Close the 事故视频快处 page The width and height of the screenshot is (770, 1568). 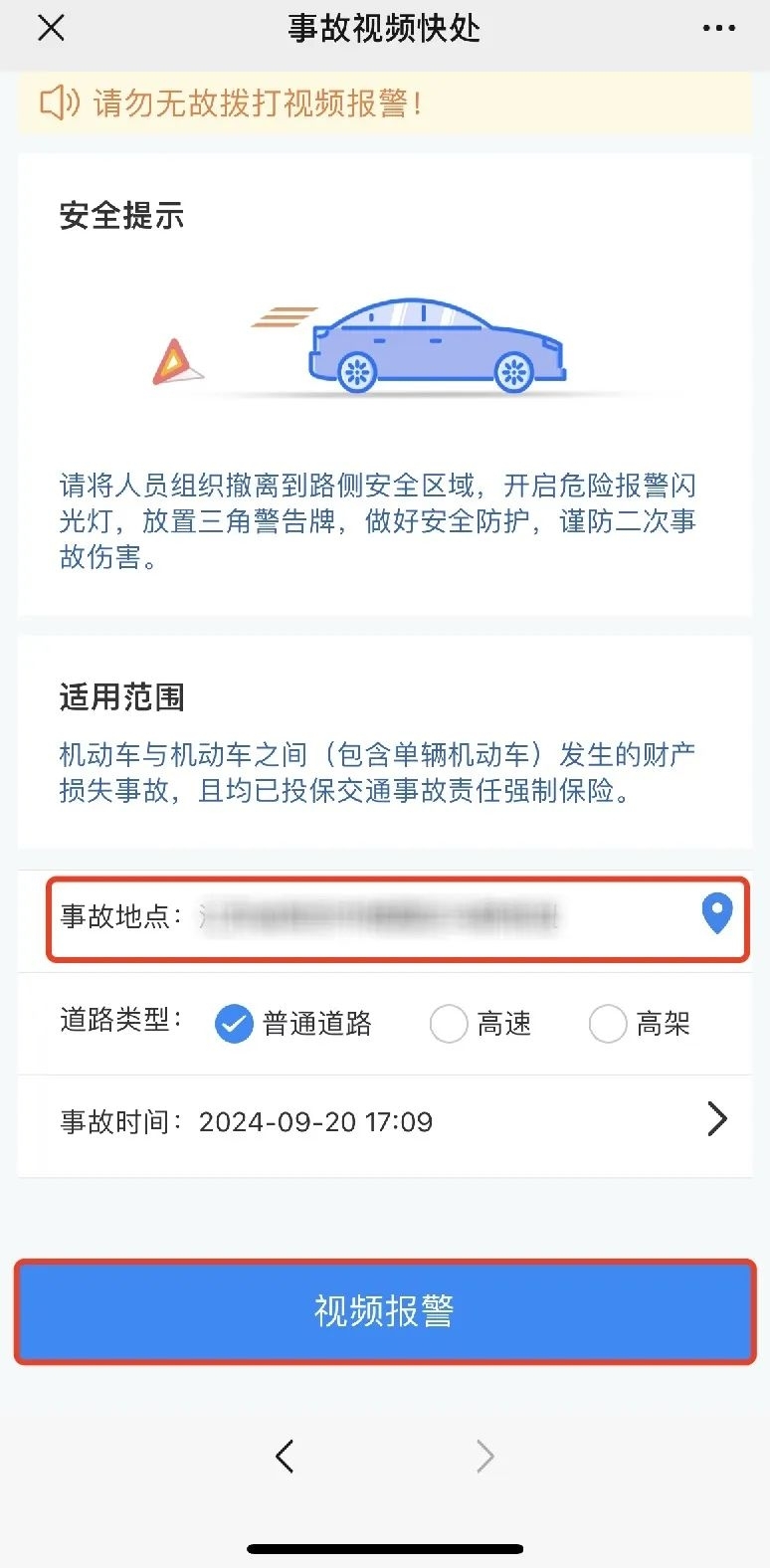coord(51,28)
